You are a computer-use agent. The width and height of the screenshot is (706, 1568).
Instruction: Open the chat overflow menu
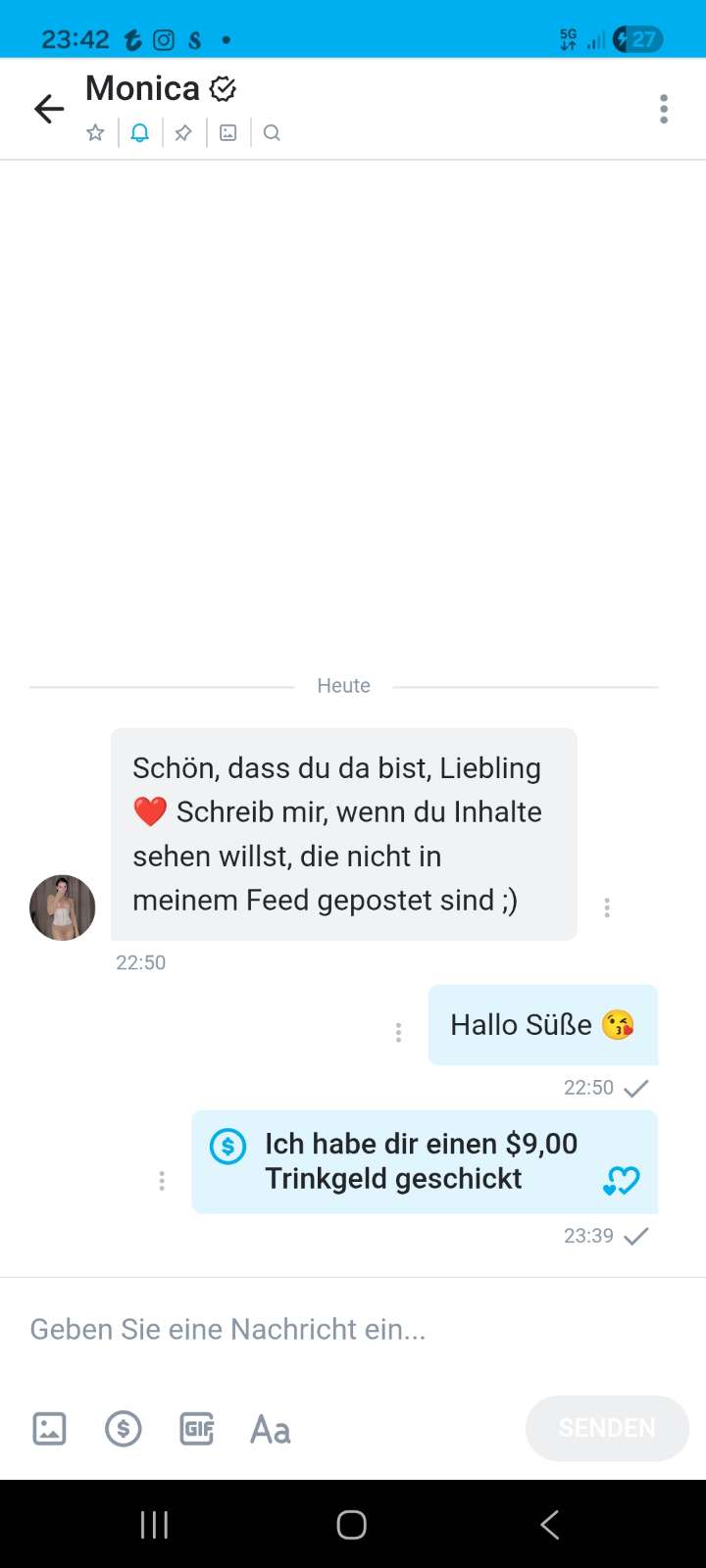point(664,109)
